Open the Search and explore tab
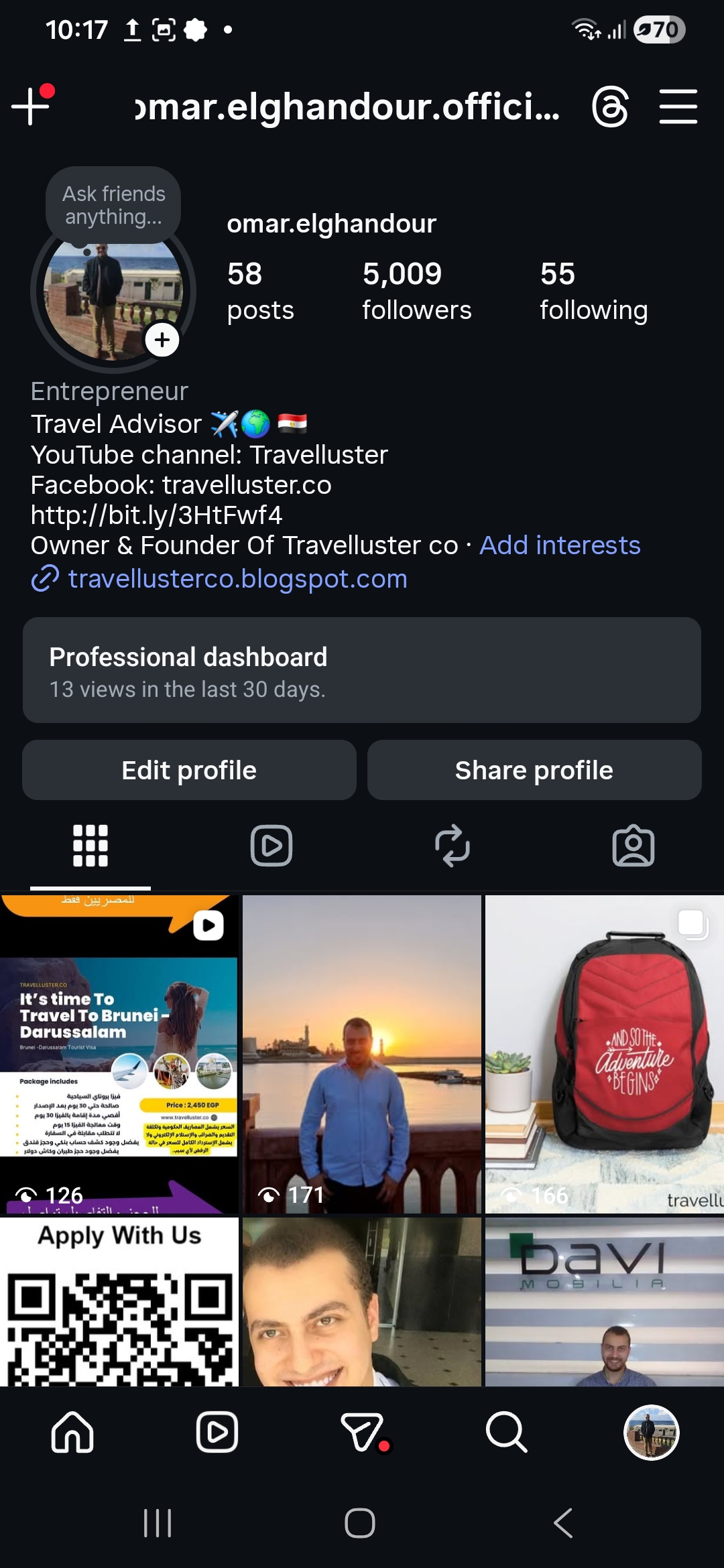Screen dimensions: 724x1568 point(506,1433)
